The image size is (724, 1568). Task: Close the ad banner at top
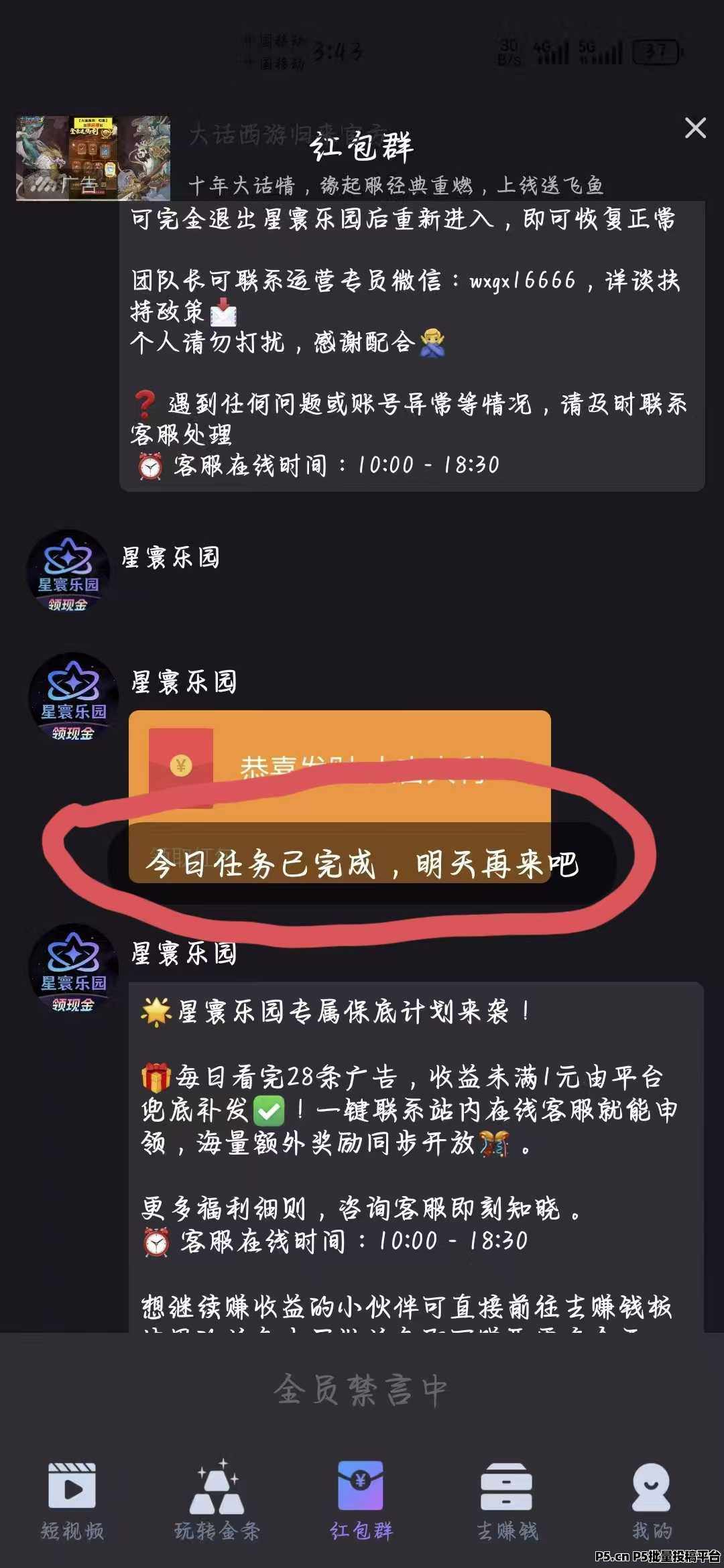[x=695, y=128]
